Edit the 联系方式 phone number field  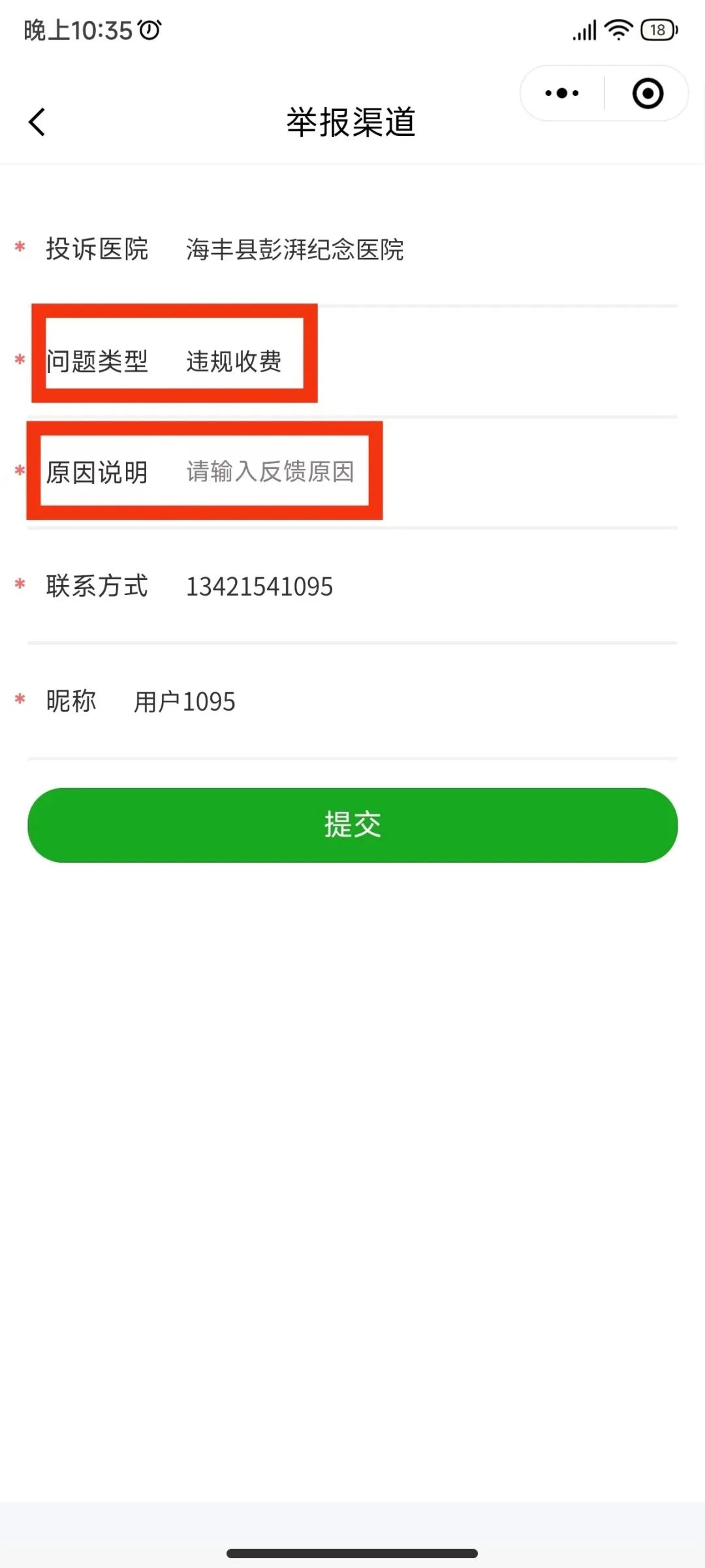[260, 586]
